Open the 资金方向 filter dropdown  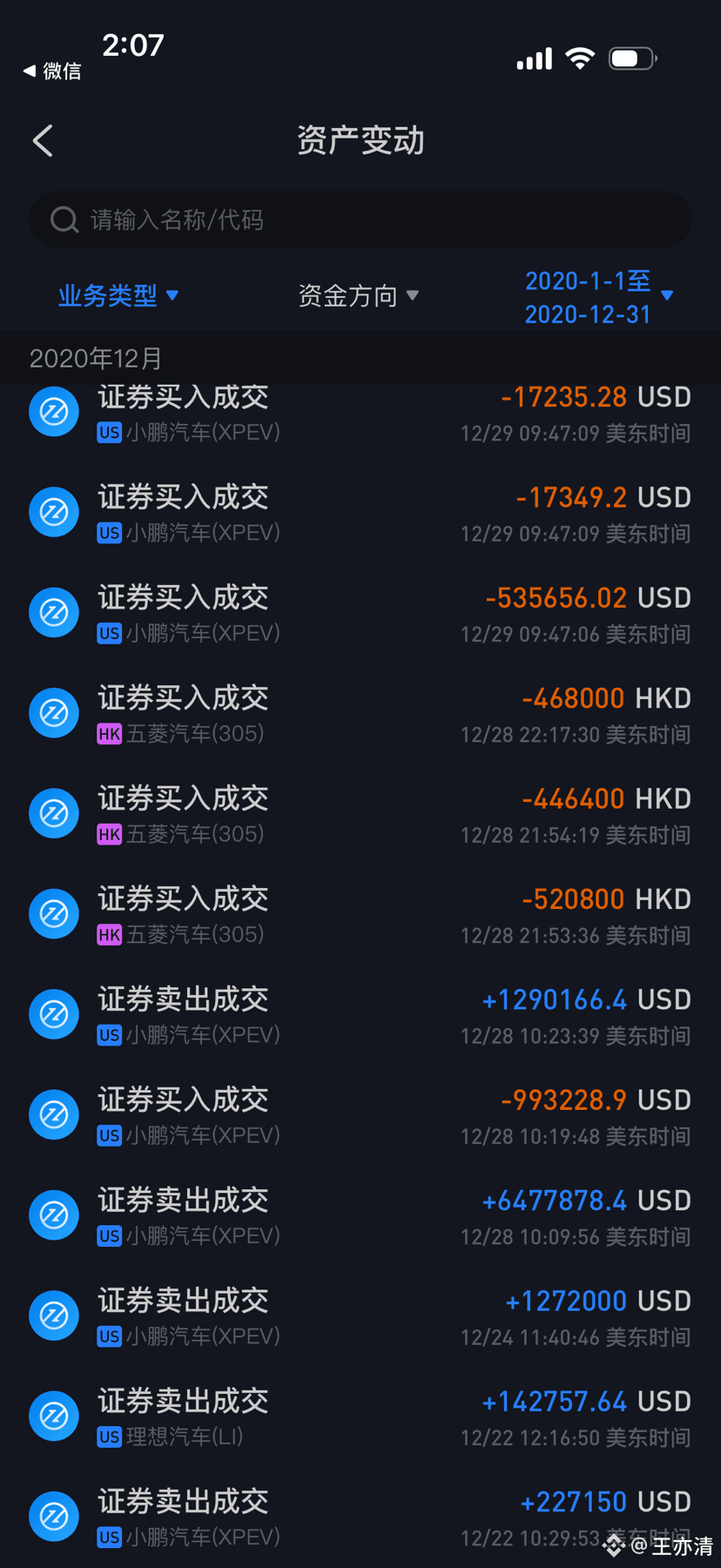[358, 296]
